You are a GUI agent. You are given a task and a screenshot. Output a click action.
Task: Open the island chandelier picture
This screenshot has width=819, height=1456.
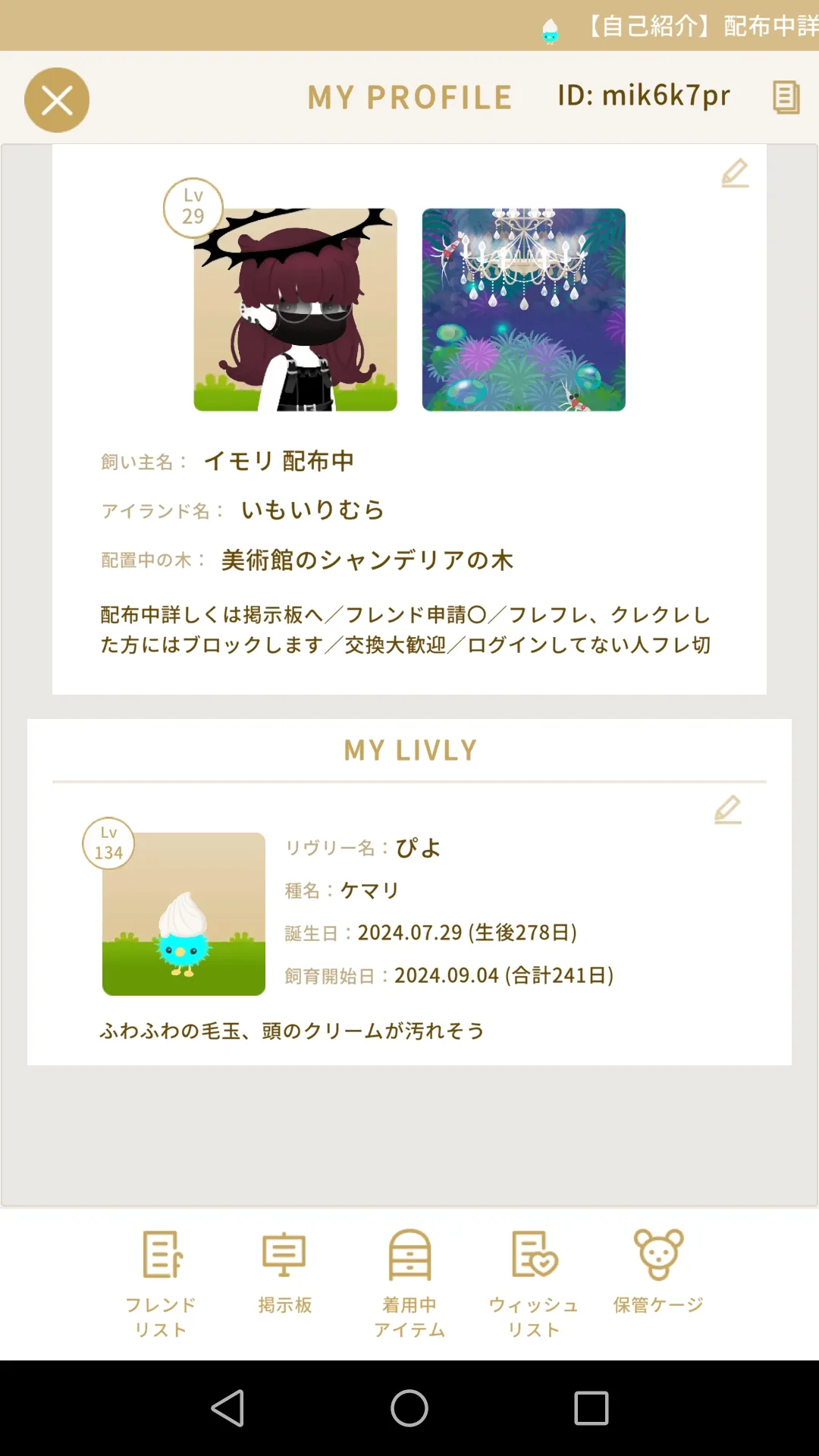524,309
